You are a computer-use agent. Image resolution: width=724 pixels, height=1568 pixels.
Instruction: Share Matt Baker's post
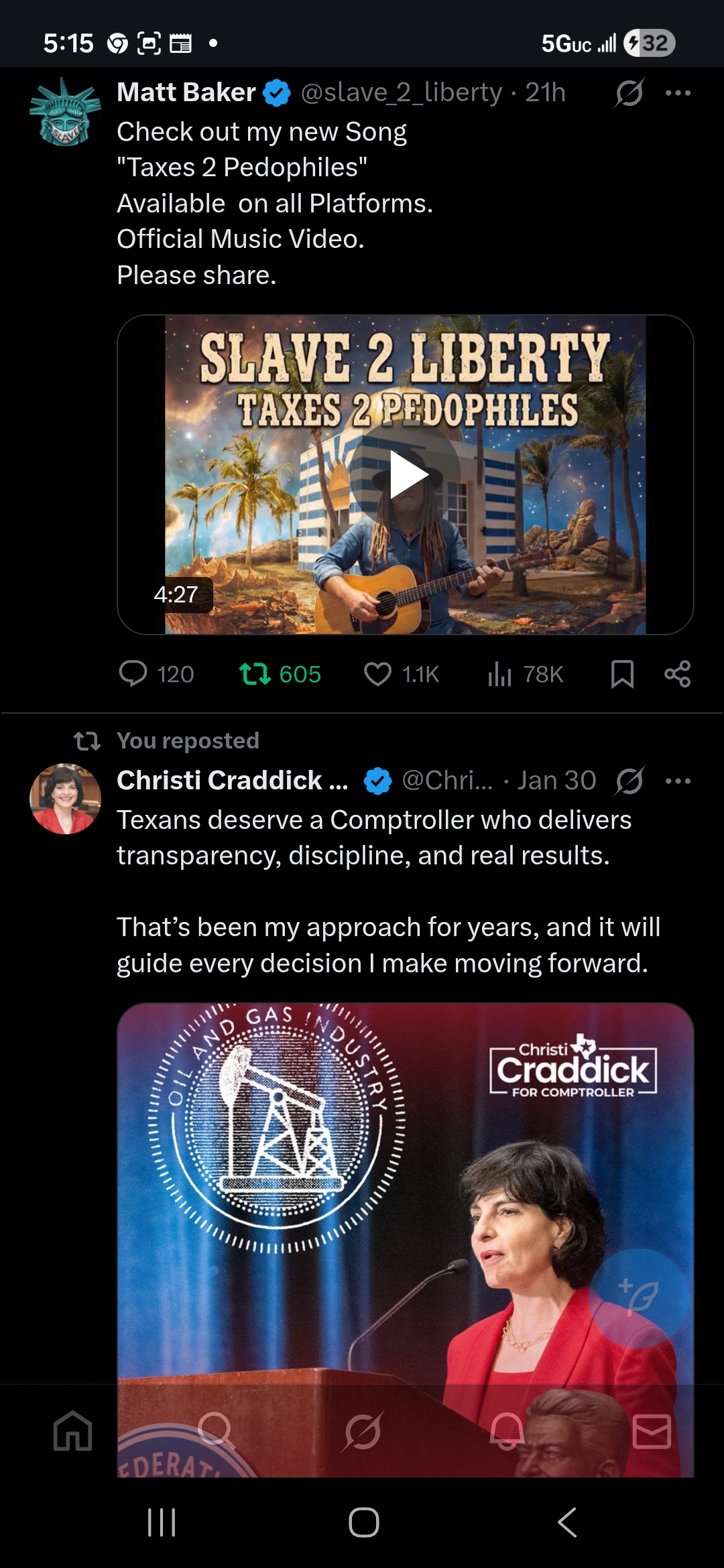677,673
